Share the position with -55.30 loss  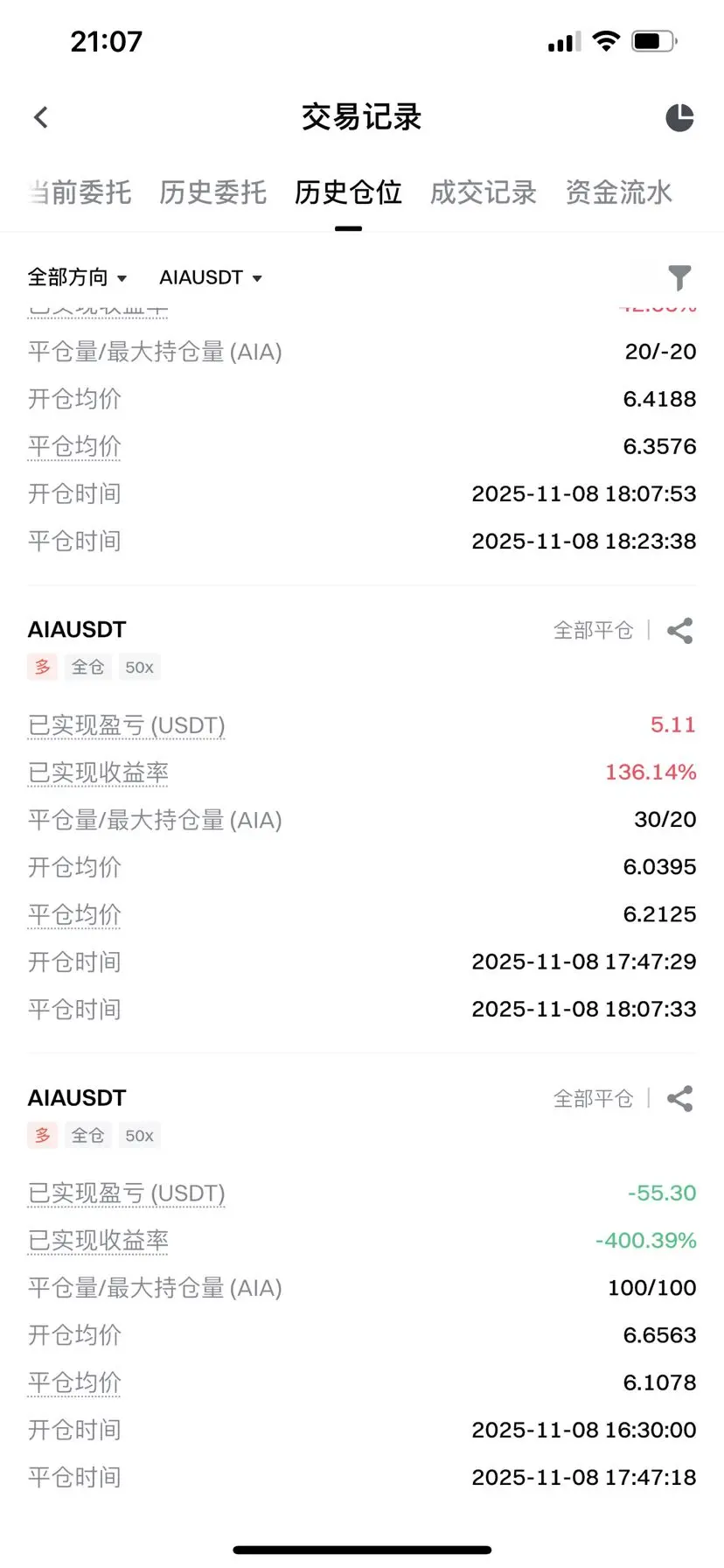click(679, 1099)
